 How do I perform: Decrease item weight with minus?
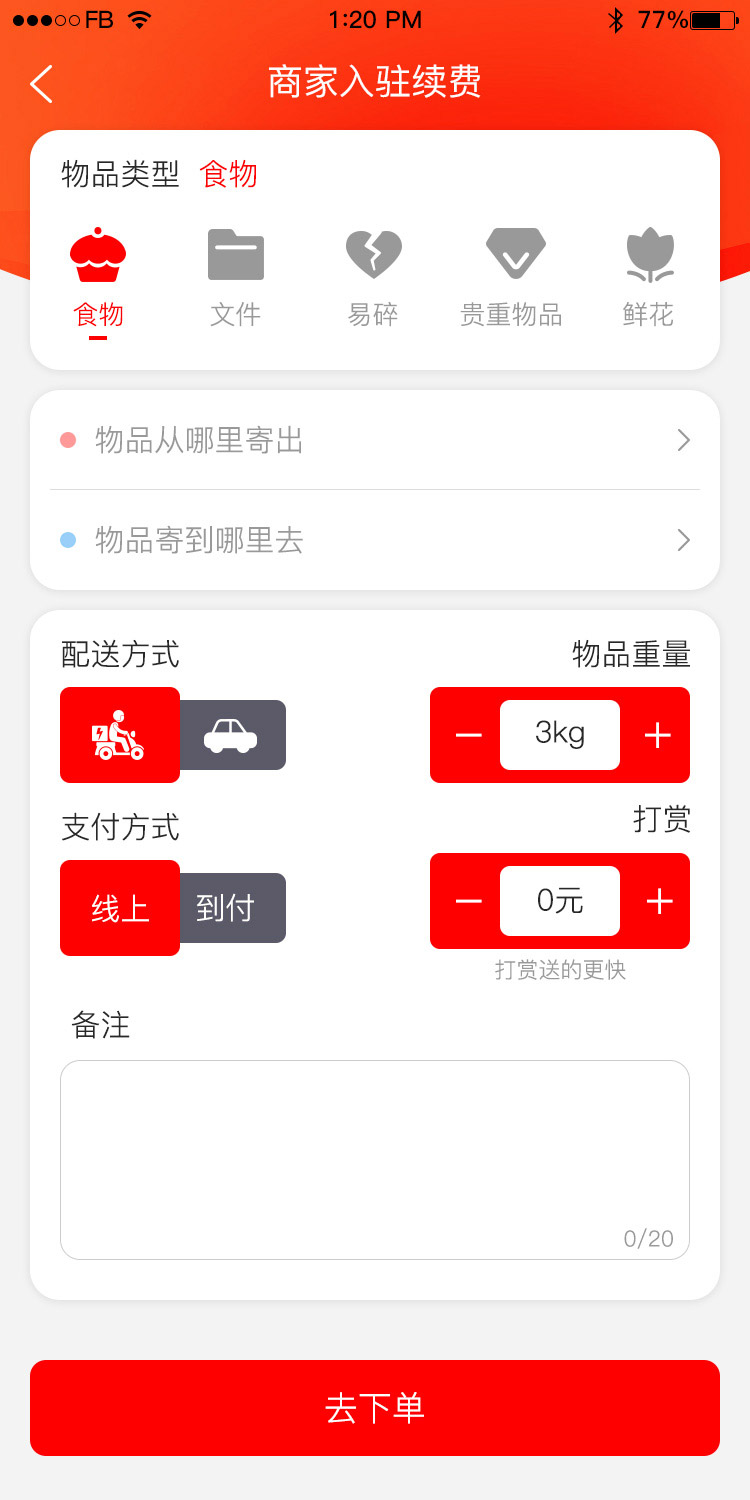point(468,735)
